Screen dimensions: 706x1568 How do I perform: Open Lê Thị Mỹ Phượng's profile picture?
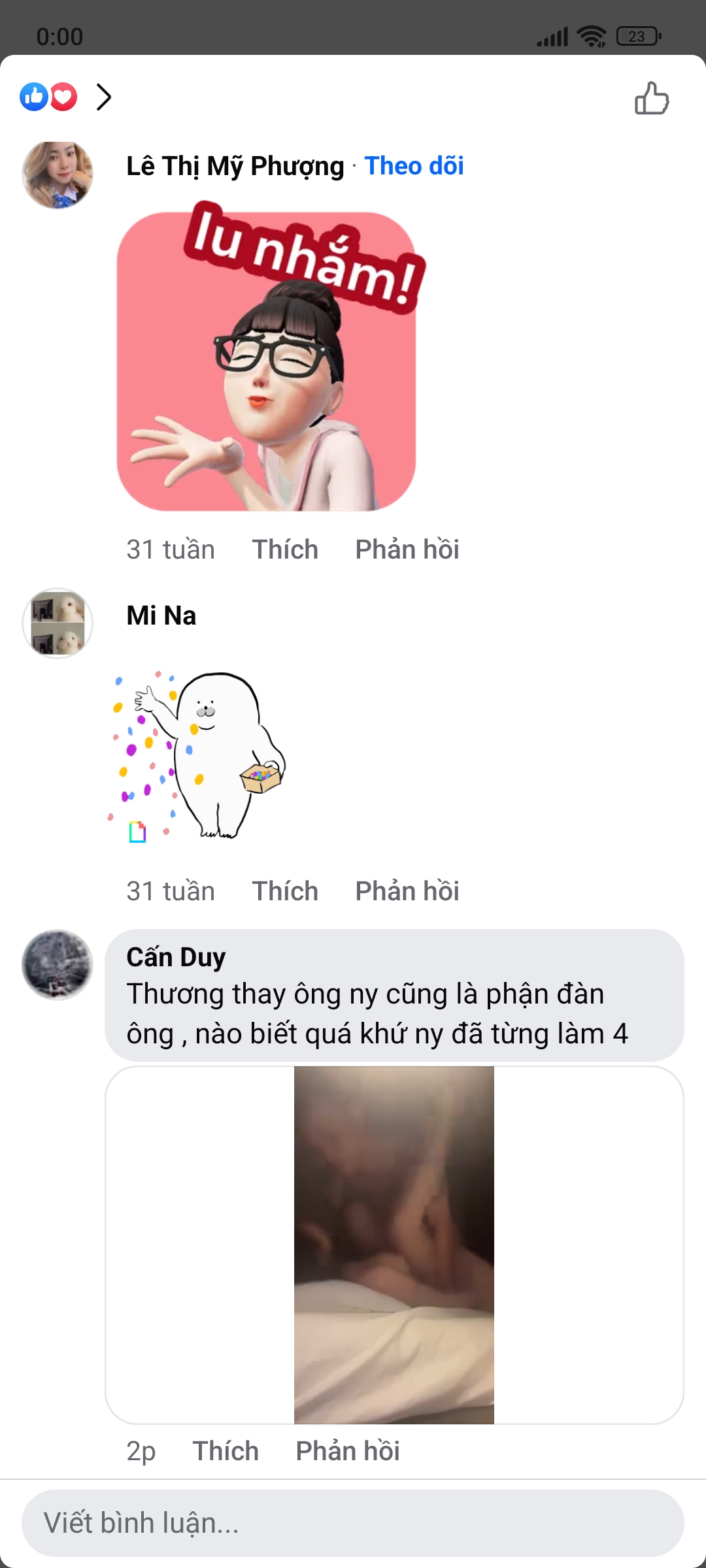[58, 175]
